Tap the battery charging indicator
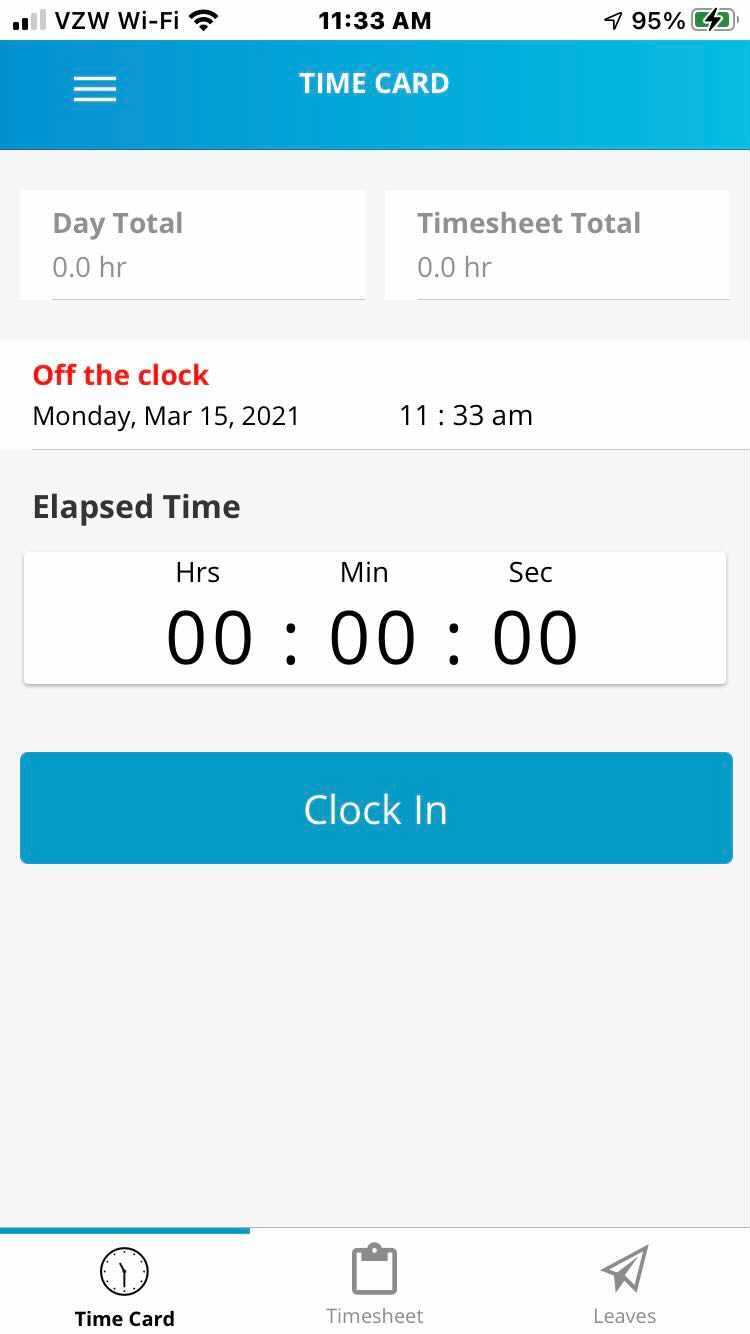The image size is (750, 1334). pyautogui.click(x=712, y=18)
